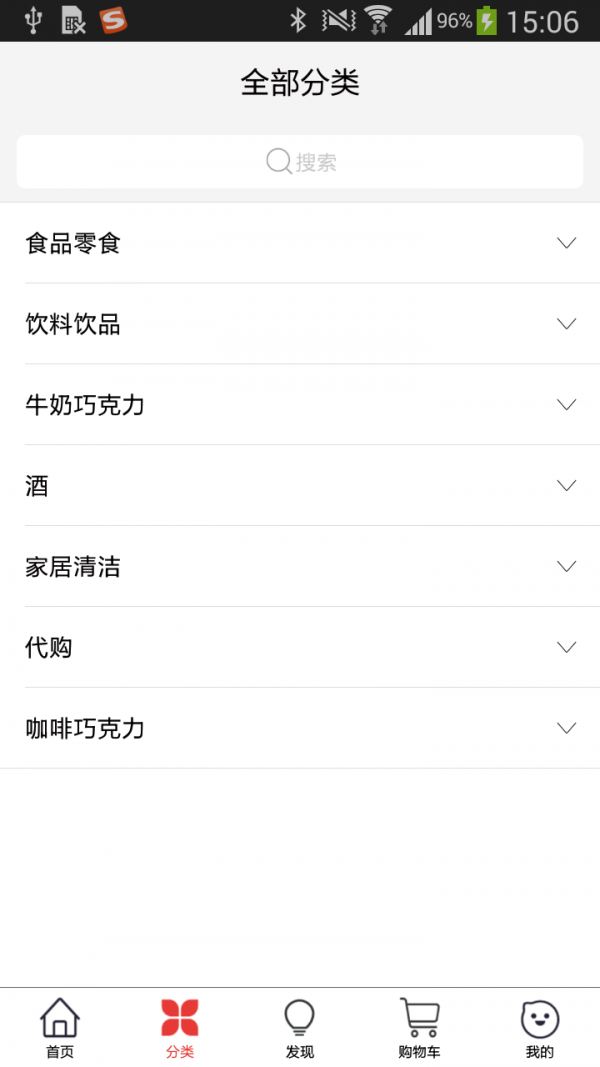Viewport: 600px width, 1067px height.
Task: Open the 购物车 shopping cart tab
Action: click(x=419, y=1028)
